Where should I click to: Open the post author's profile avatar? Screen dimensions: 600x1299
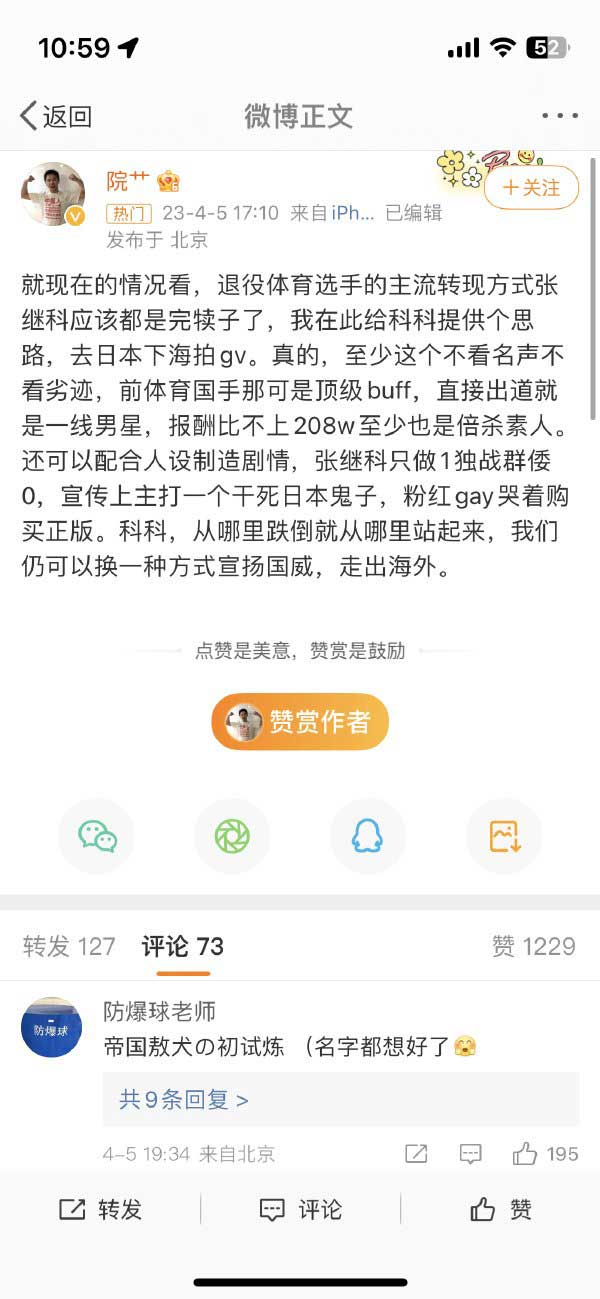click(53, 194)
